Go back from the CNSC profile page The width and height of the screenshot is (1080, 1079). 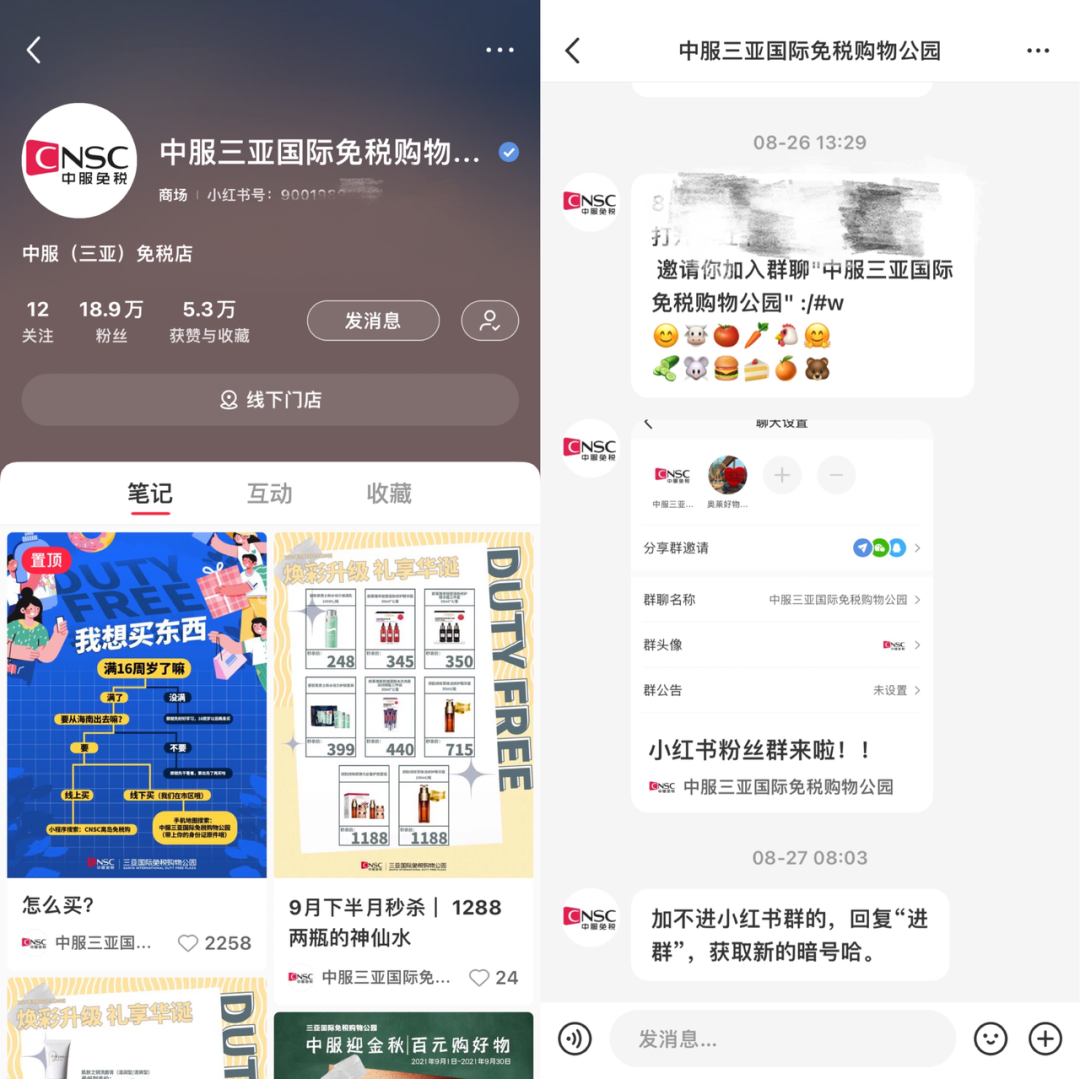(x=34, y=50)
